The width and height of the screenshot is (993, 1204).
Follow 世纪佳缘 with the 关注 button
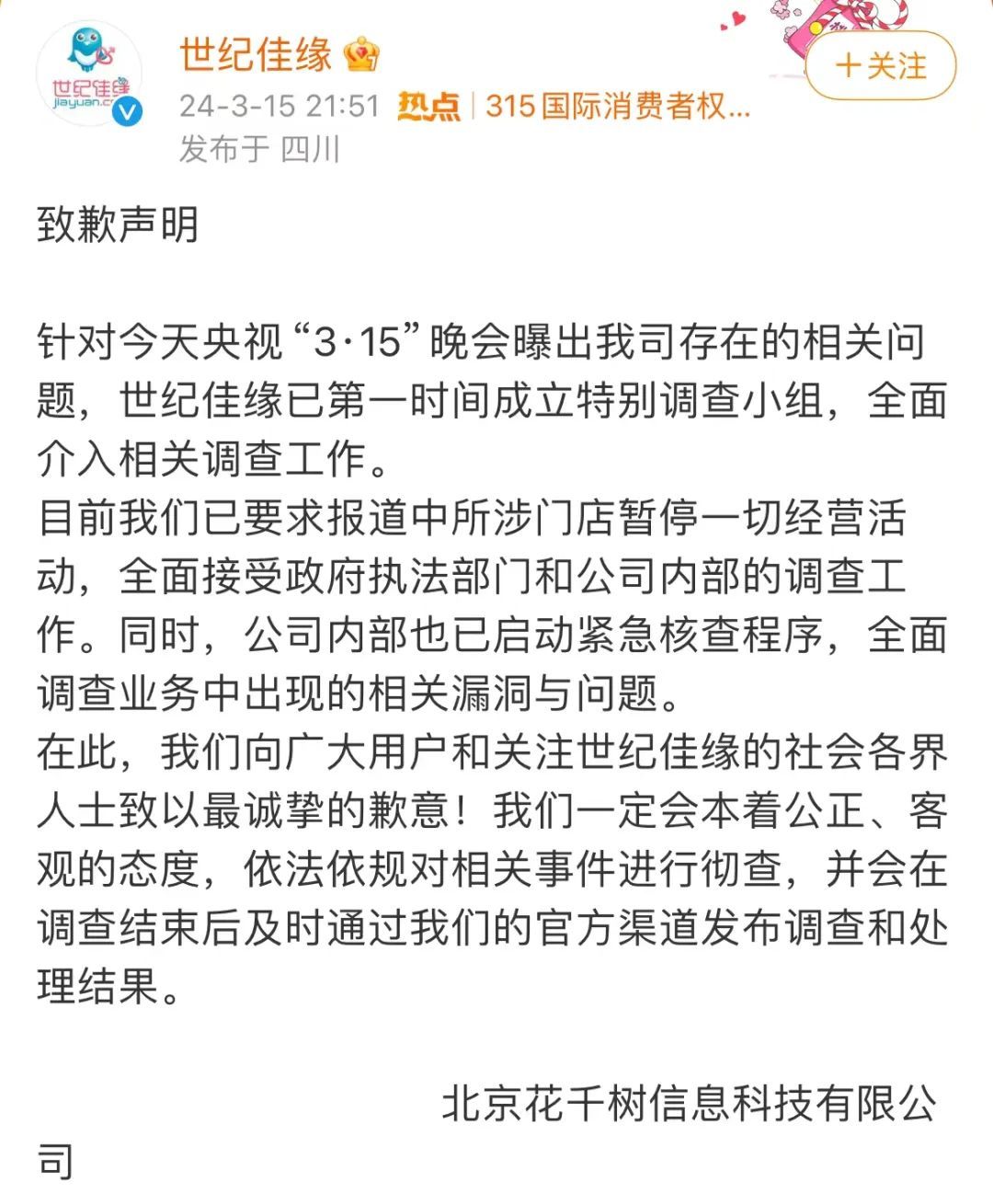(x=881, y=66)
